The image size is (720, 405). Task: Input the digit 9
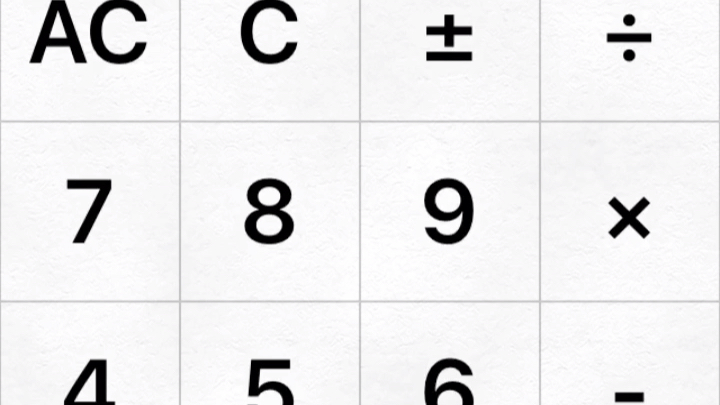[x=449, y=212]
